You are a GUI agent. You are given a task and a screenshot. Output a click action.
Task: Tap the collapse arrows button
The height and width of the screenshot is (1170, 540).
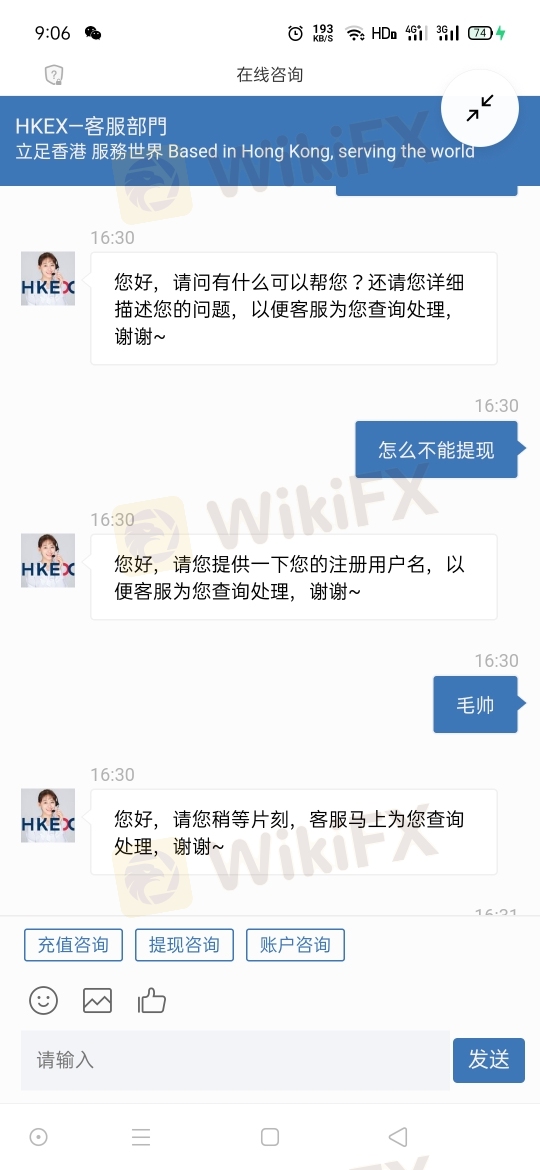tap(480, 109)
